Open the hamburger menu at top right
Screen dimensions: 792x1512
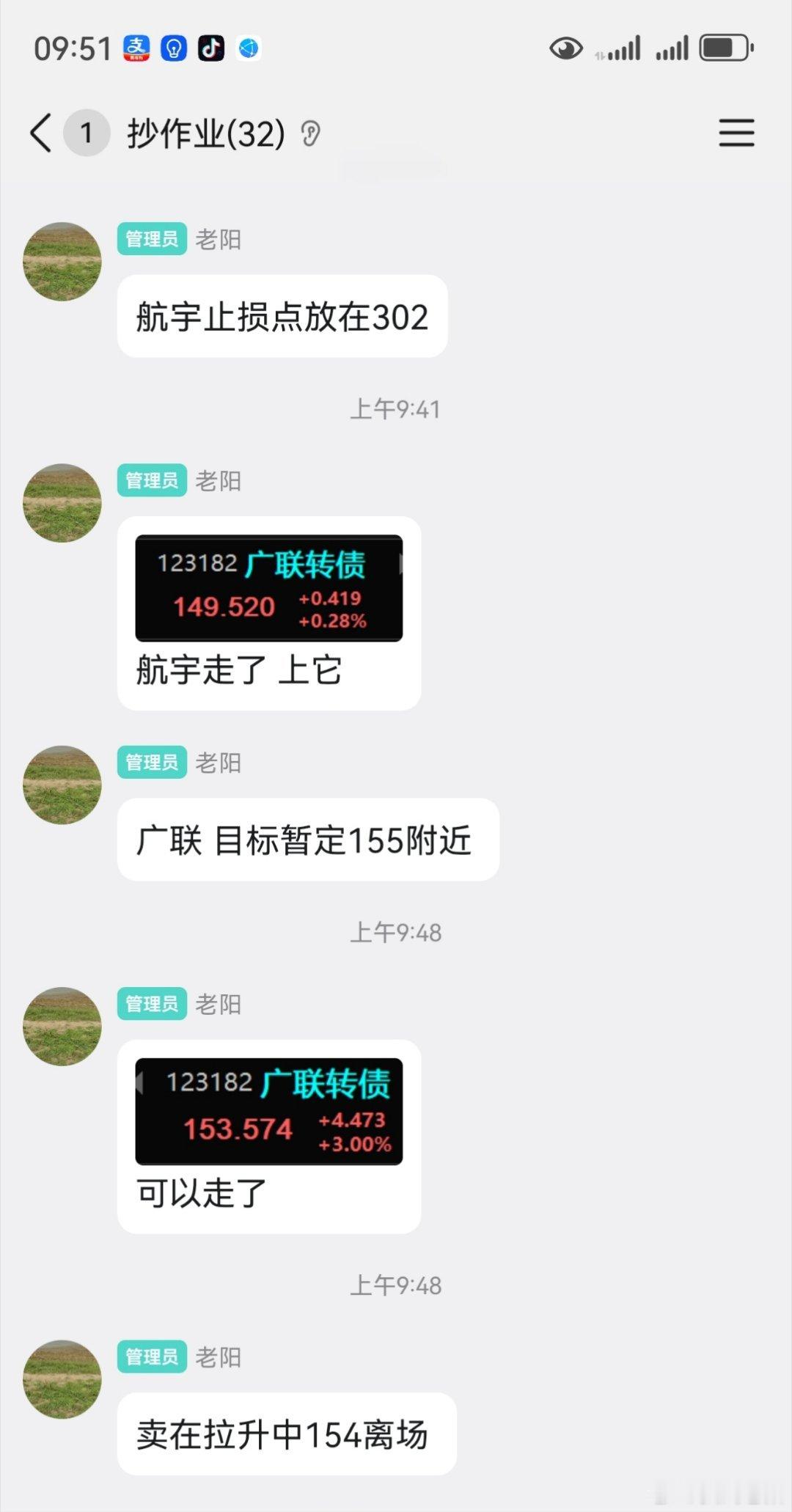736,133
